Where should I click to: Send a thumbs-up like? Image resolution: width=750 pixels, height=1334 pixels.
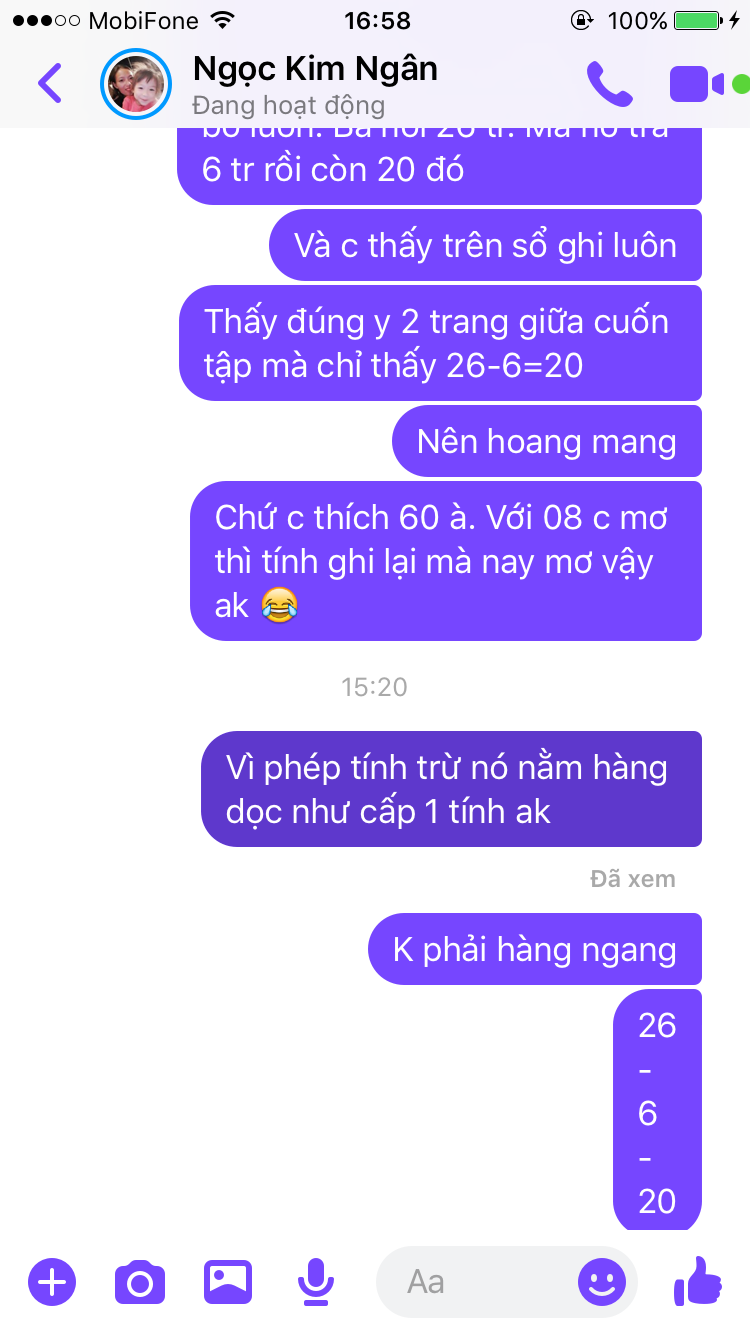click(697, 1279)
